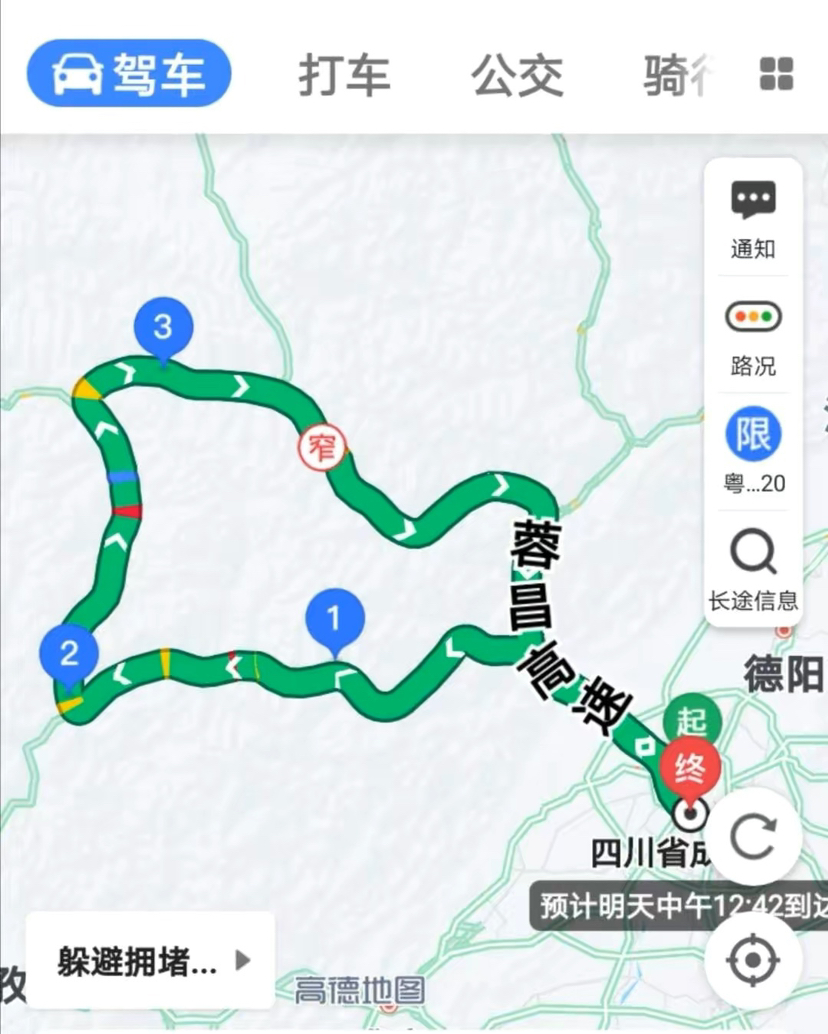Expand 躲避拥堵 route preference
Screen dimensions: 828x1034
[150, 961]
